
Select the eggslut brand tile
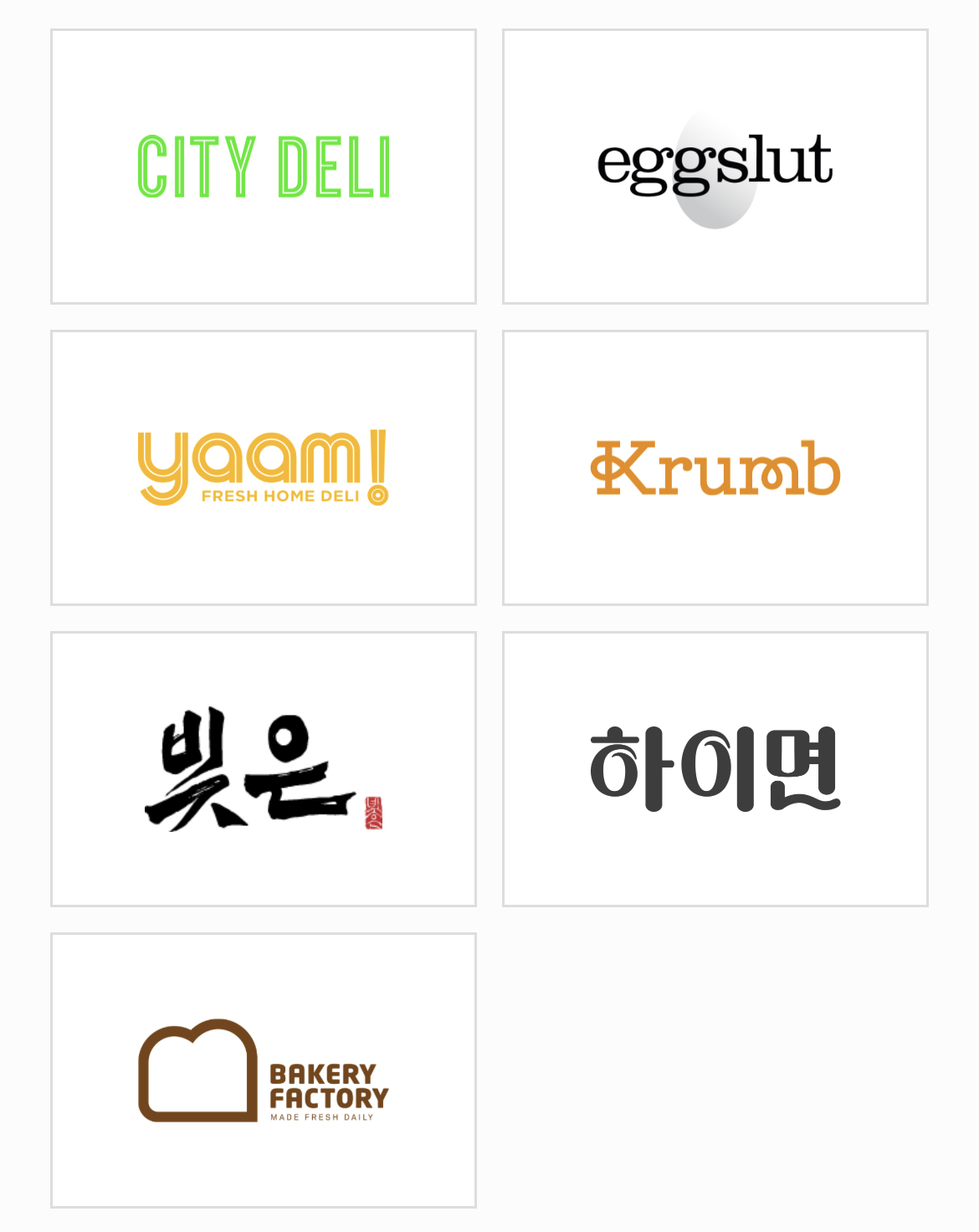click(x=715, y=167)
